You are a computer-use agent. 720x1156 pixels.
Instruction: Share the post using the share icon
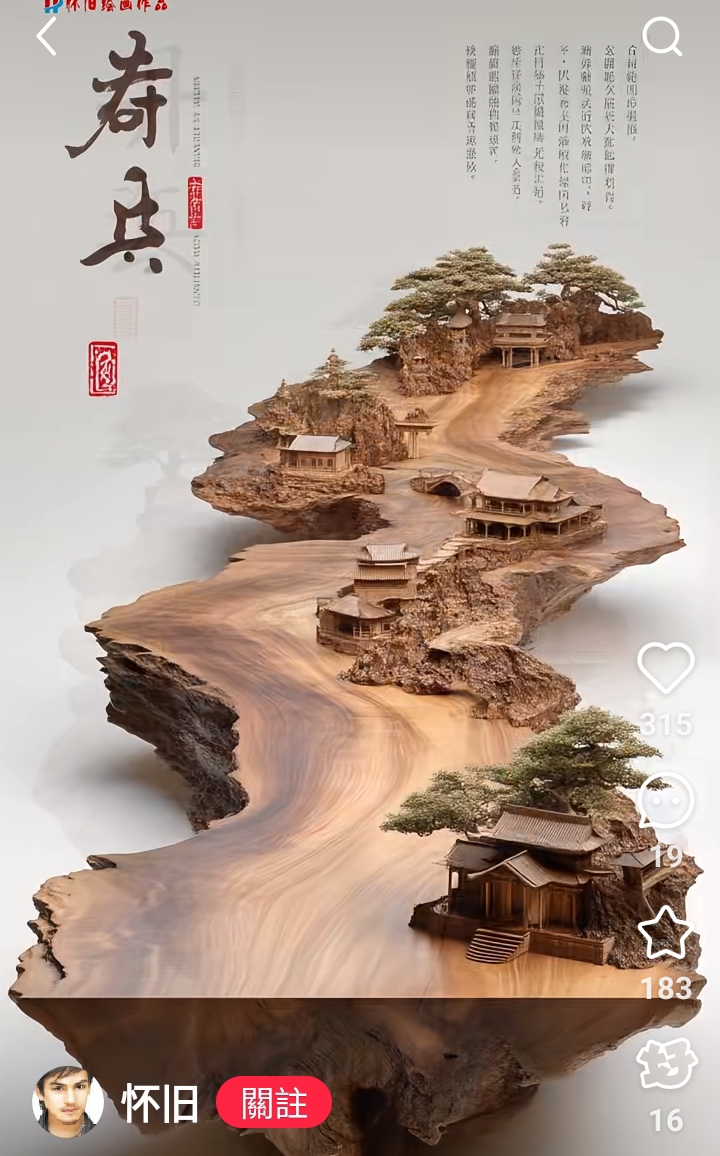[x=666, y=1064]
